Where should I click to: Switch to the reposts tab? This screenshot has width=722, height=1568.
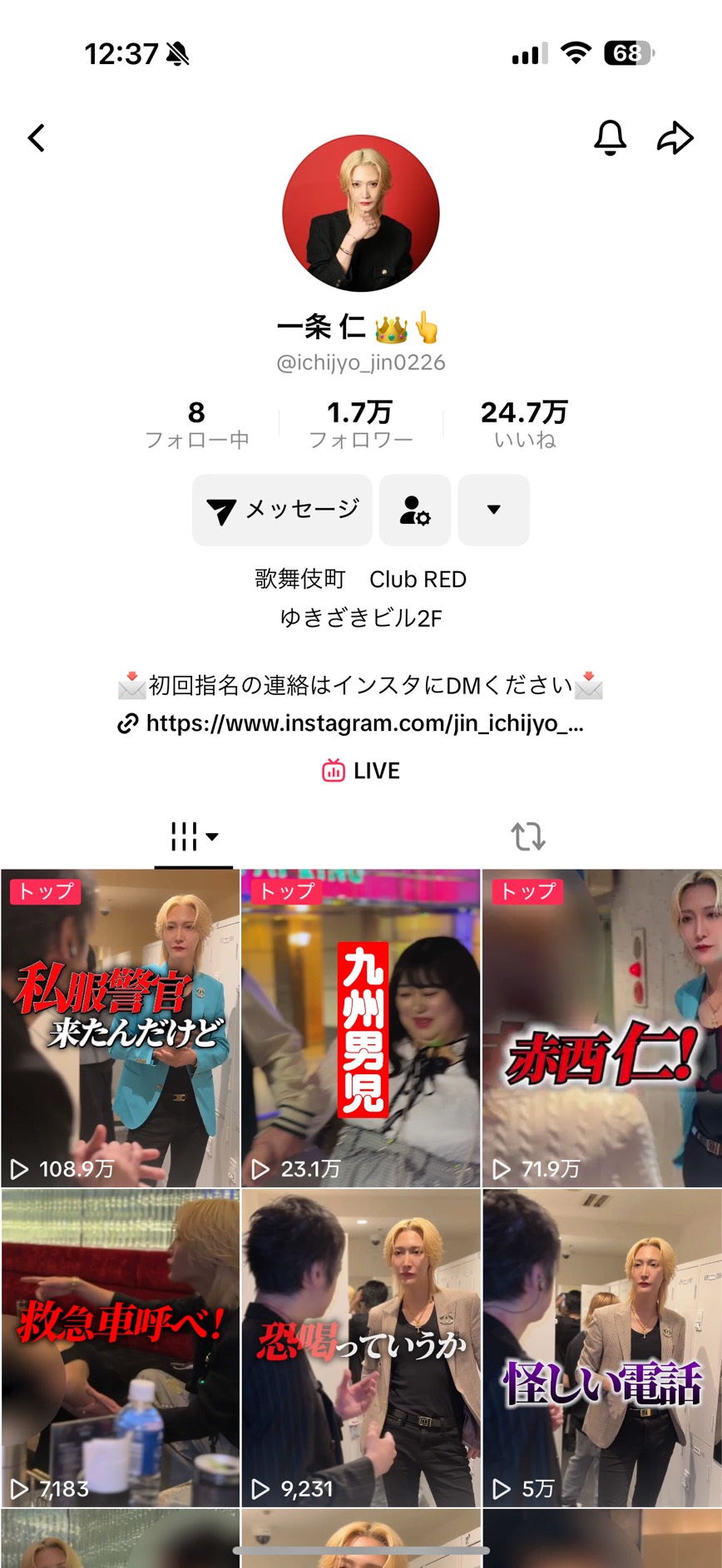tap(528, 836)
